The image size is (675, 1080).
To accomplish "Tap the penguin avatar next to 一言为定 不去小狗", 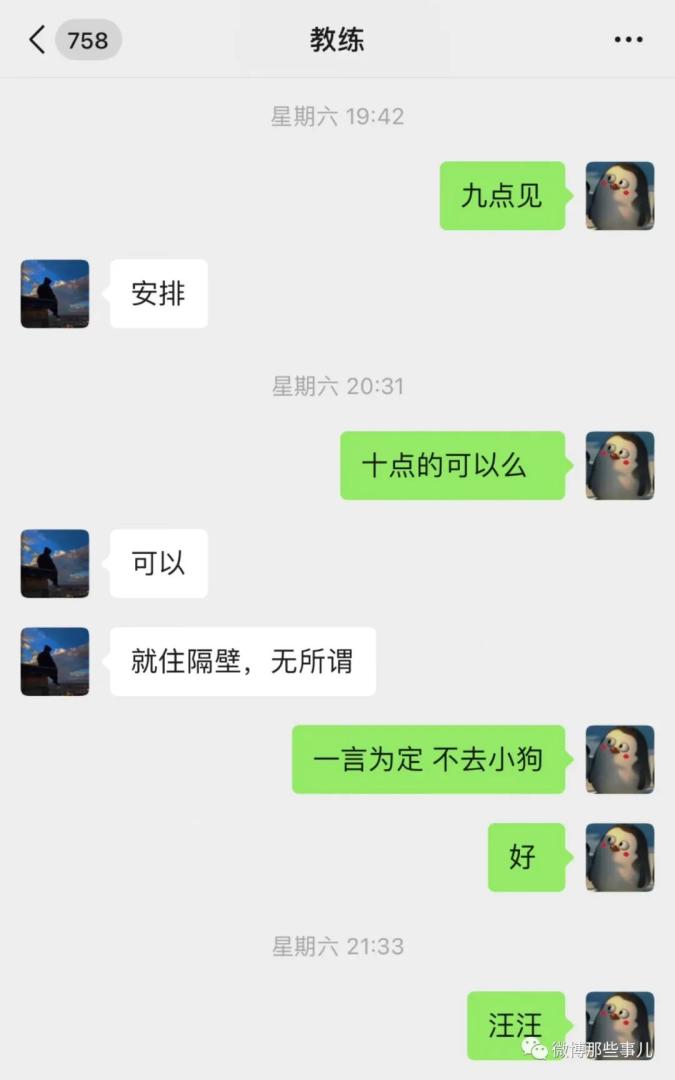I will 619,759.
